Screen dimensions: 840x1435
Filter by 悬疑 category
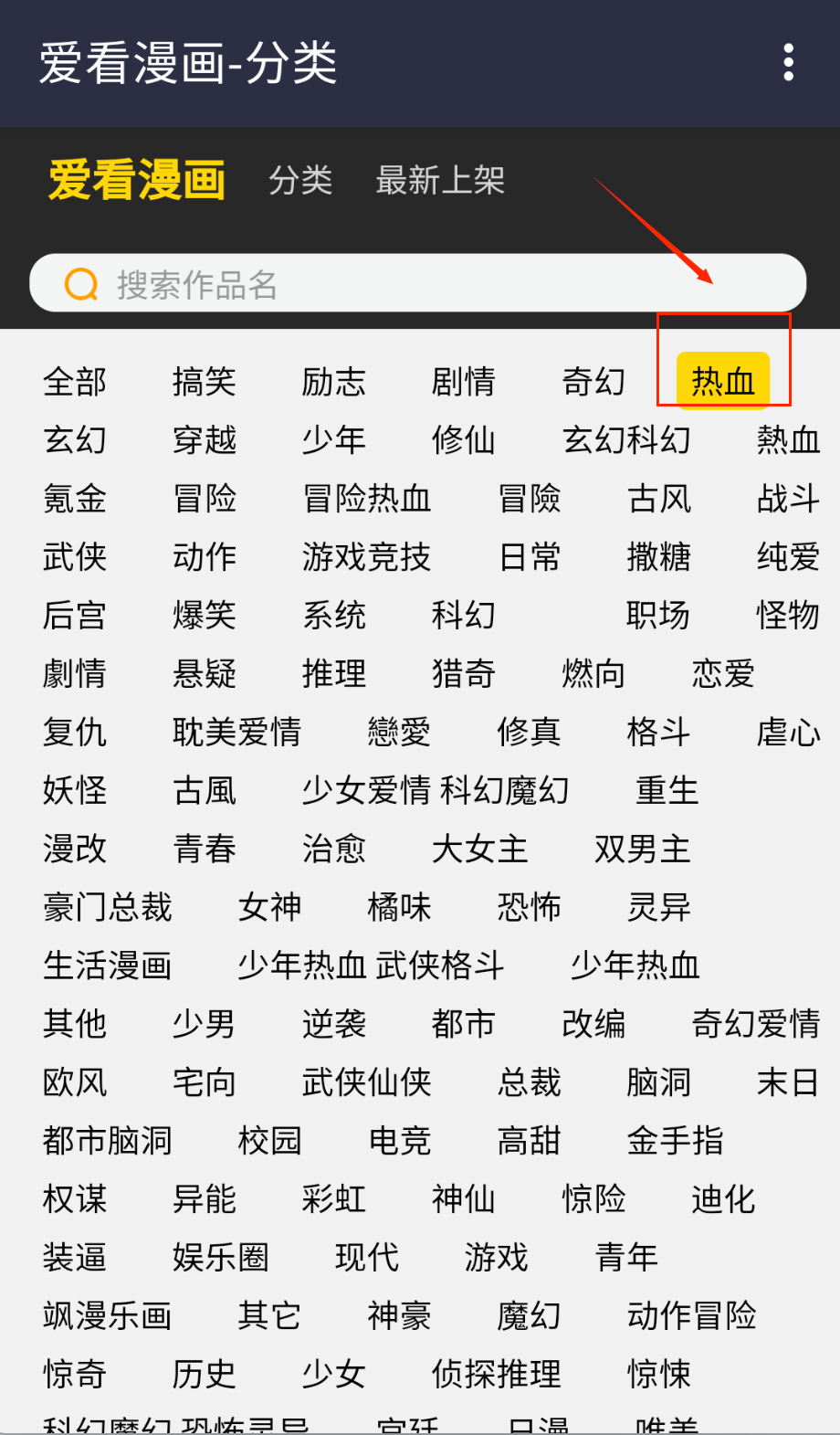click(205, 673)
